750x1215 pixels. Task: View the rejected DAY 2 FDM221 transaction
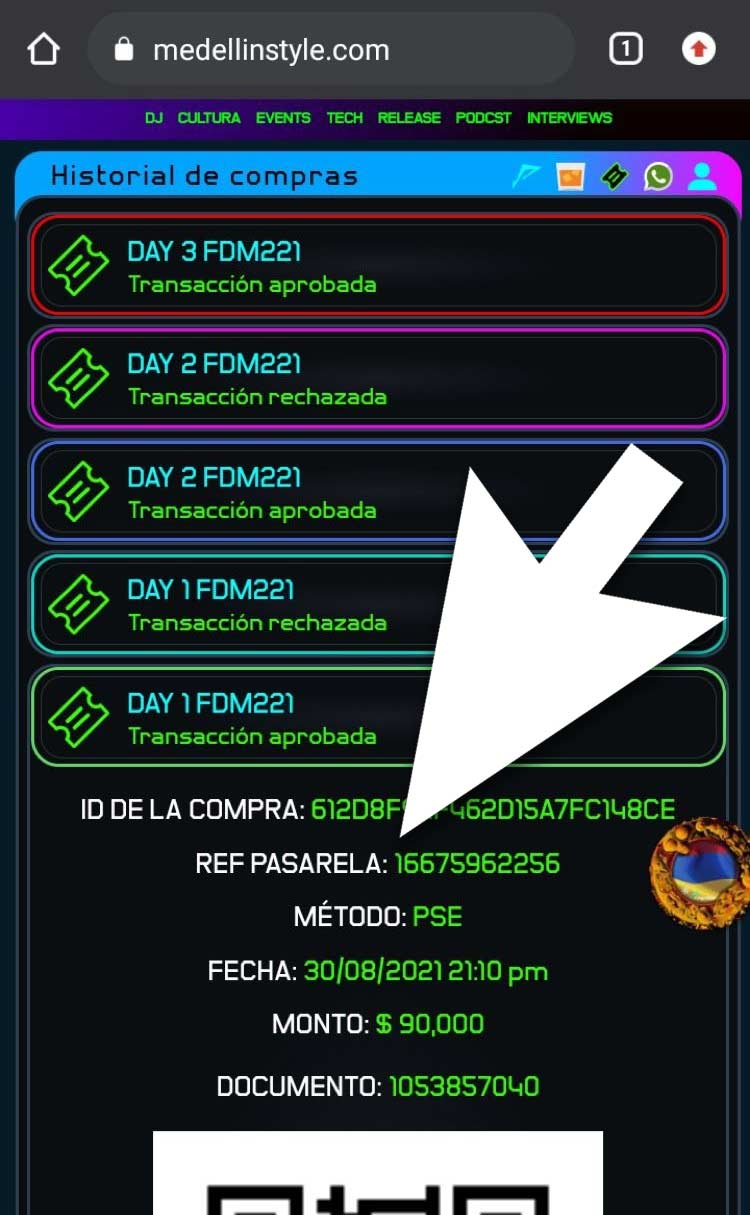tap(377, 379)
